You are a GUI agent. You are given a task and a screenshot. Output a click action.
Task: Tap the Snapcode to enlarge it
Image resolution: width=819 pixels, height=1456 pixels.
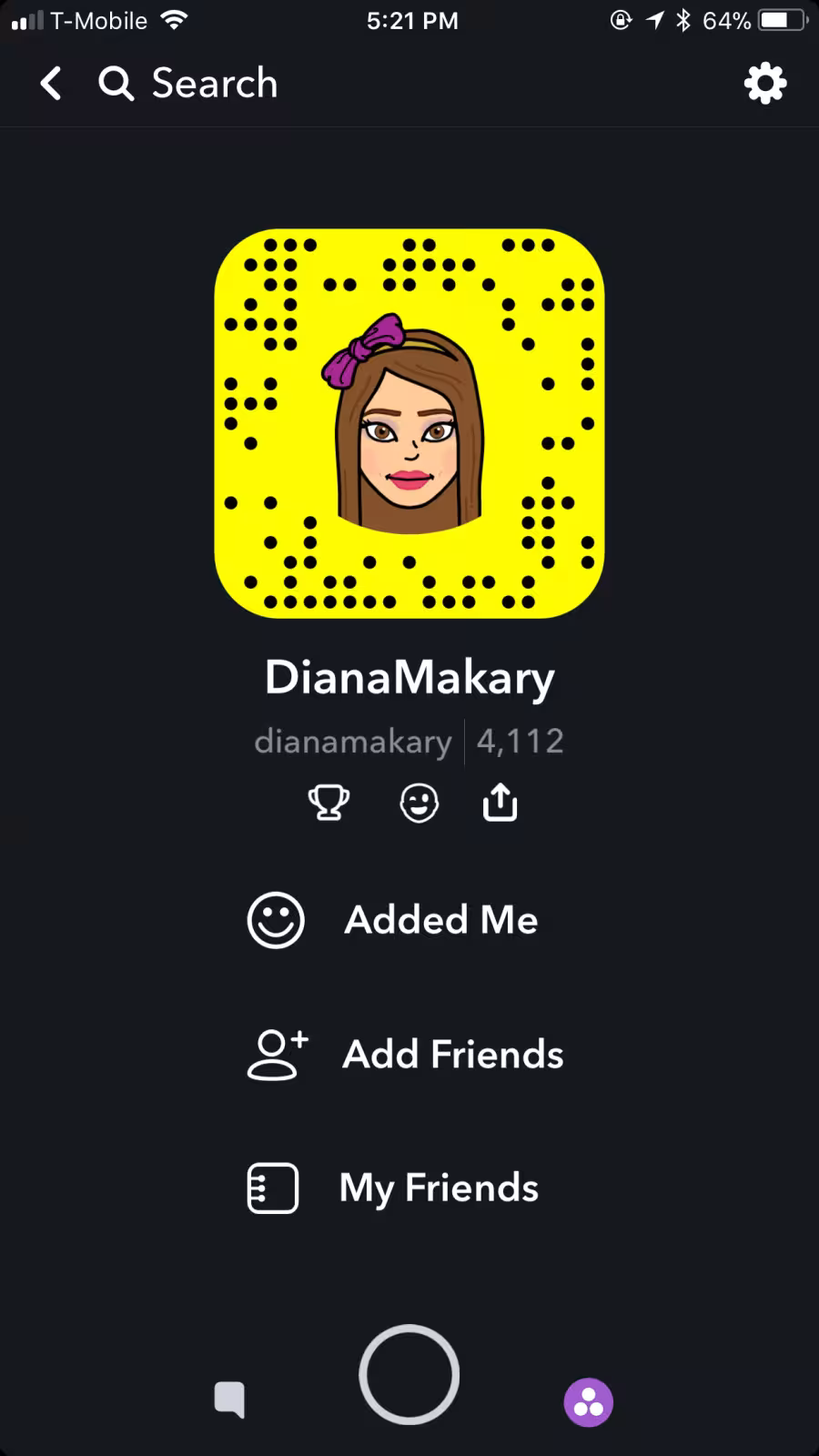coord(409,423)
